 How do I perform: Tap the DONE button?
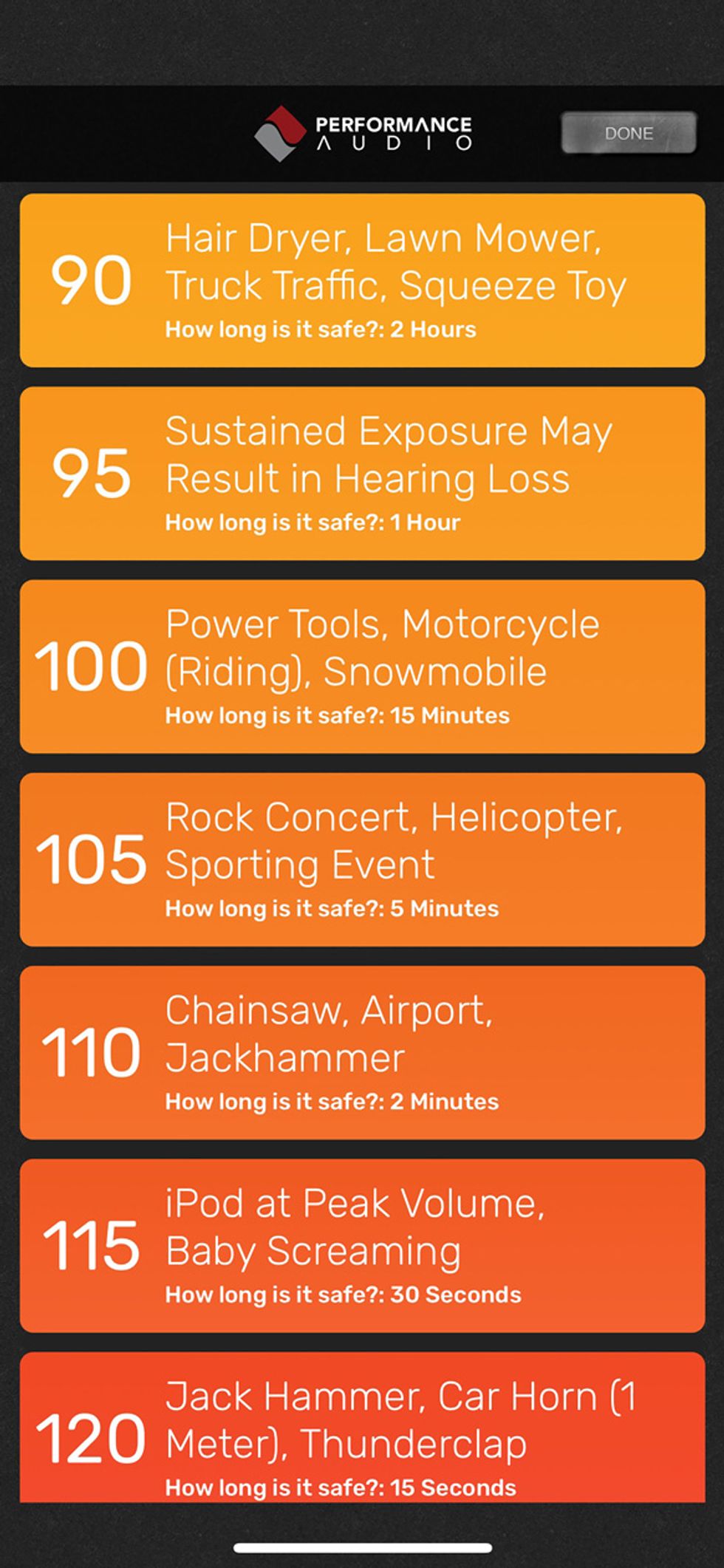(629, 133)
